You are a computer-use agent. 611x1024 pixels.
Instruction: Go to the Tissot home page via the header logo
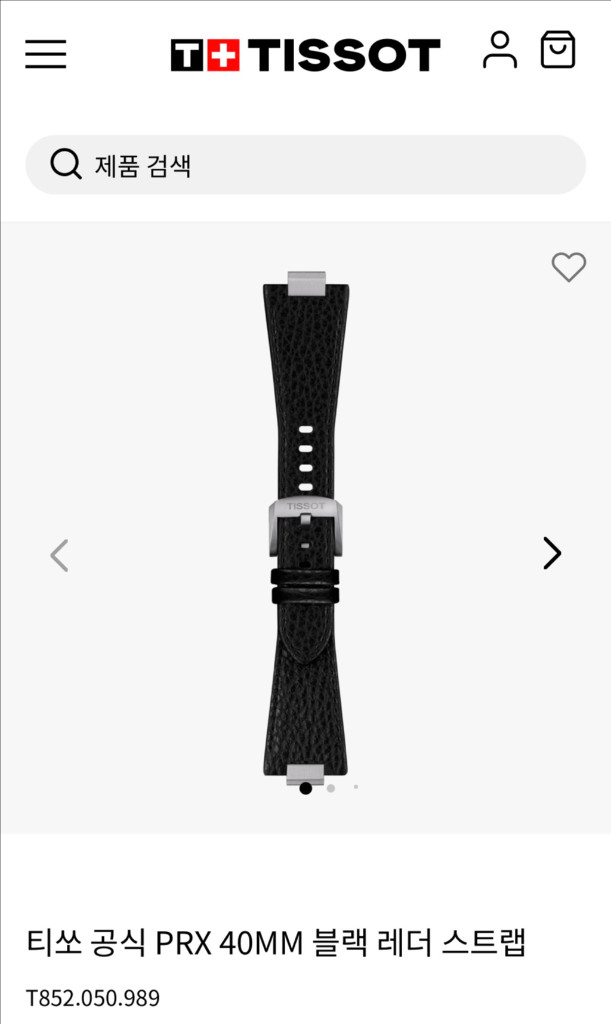pyautogui.click(x=305, y=54)
